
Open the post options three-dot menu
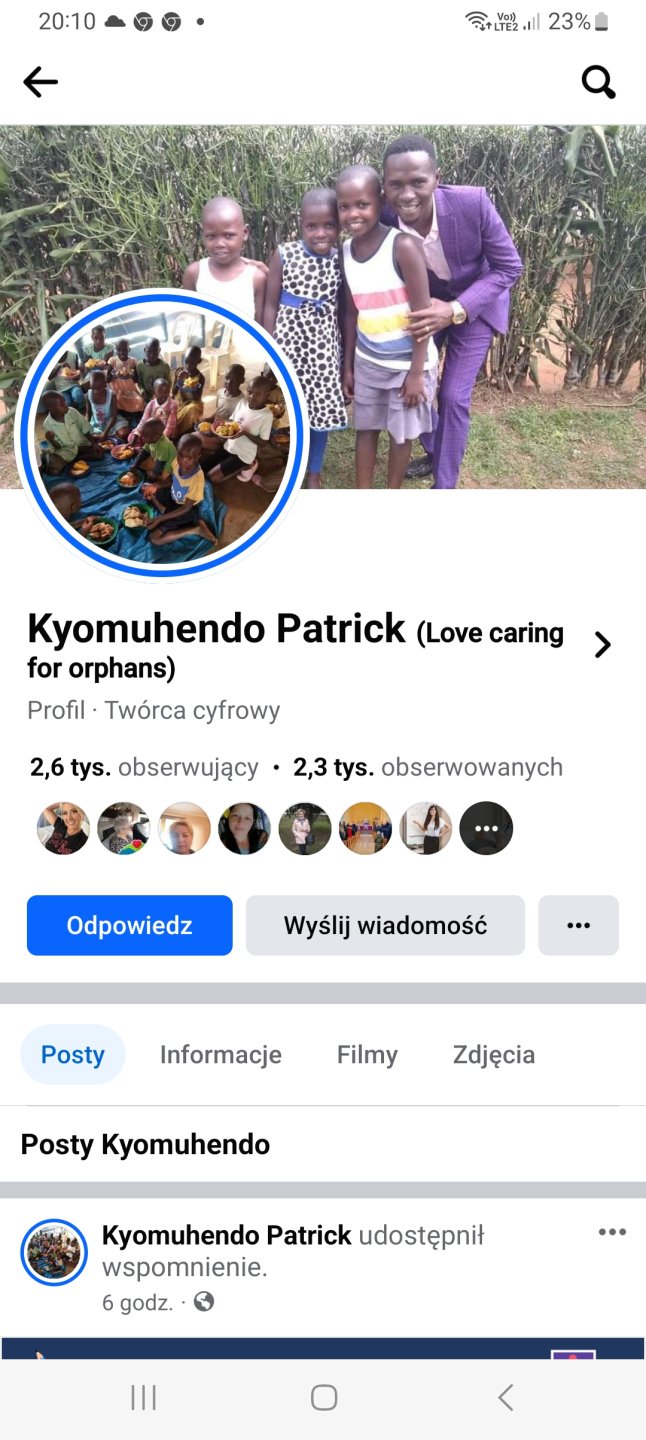coord(612,1232)
